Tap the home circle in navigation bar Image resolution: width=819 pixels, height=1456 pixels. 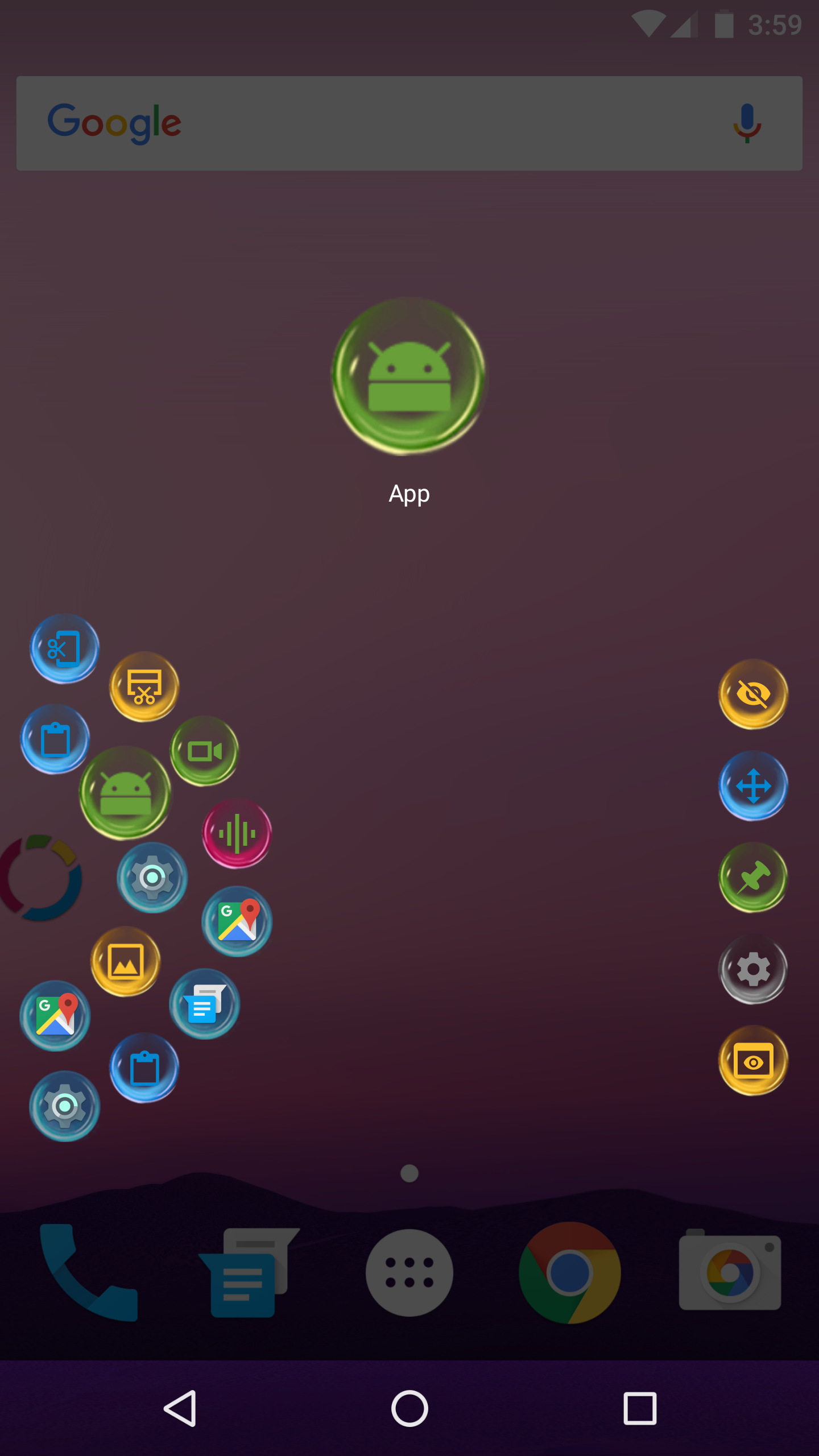pos(409,1408)
